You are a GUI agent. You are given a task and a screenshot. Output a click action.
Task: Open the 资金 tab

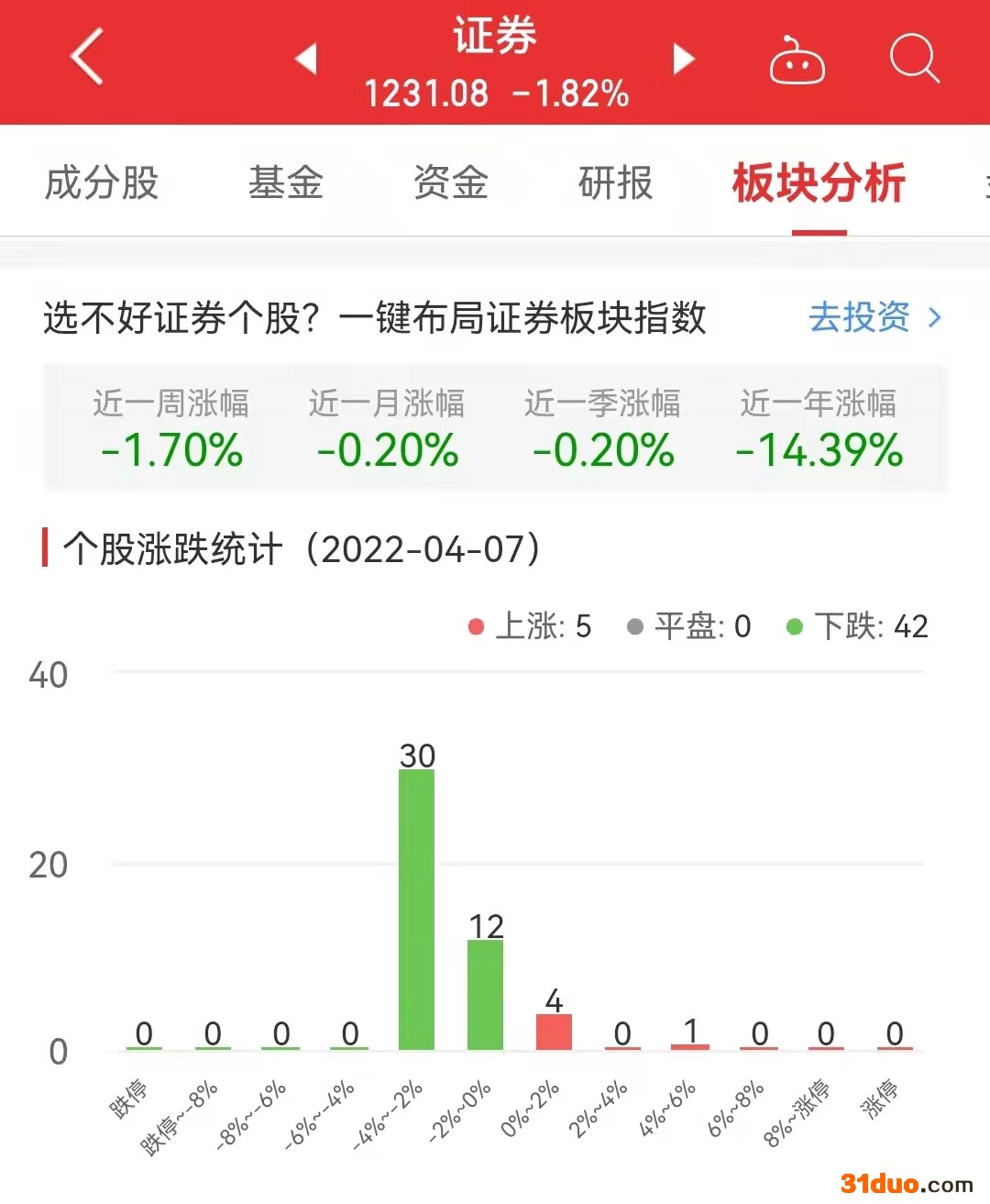[450, 182]
